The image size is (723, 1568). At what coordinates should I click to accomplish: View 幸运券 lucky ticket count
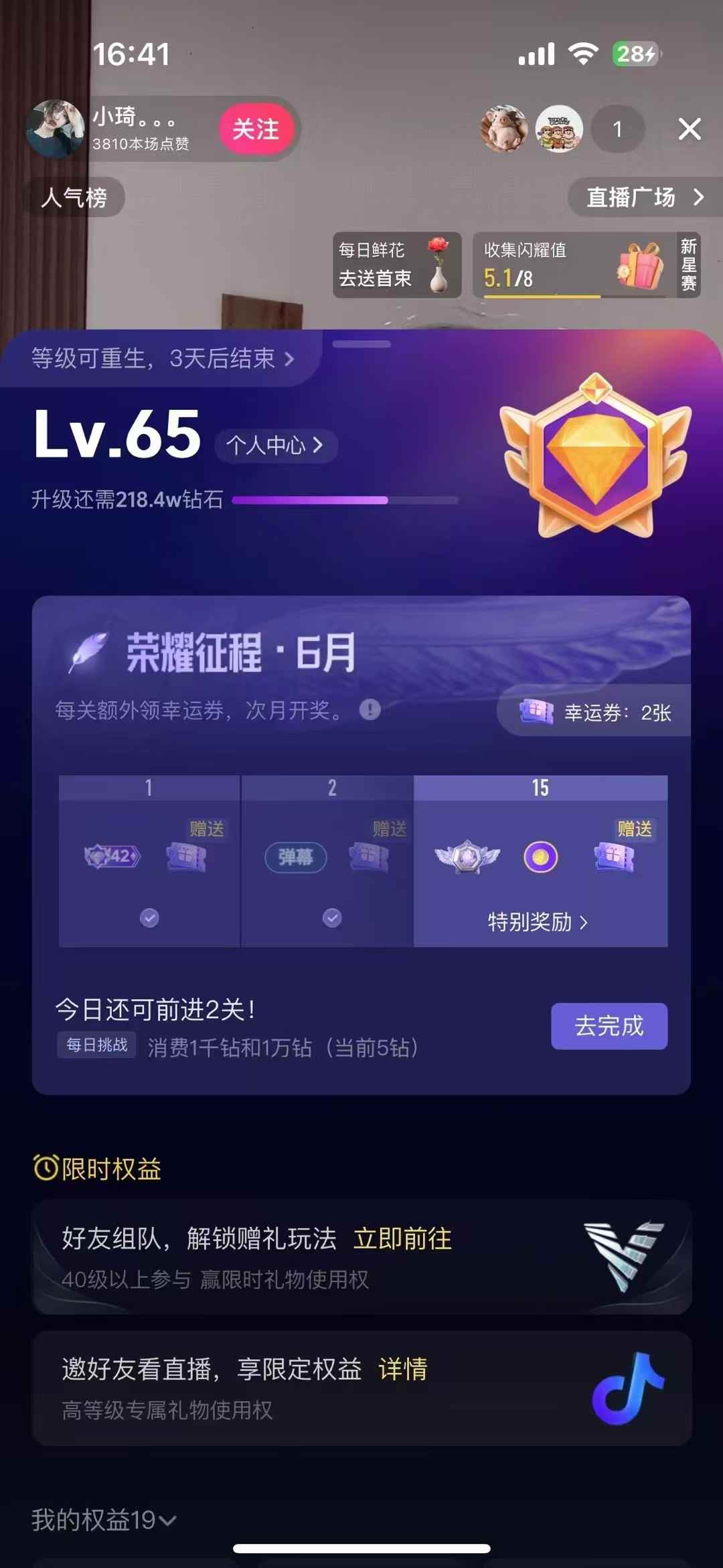596,712
